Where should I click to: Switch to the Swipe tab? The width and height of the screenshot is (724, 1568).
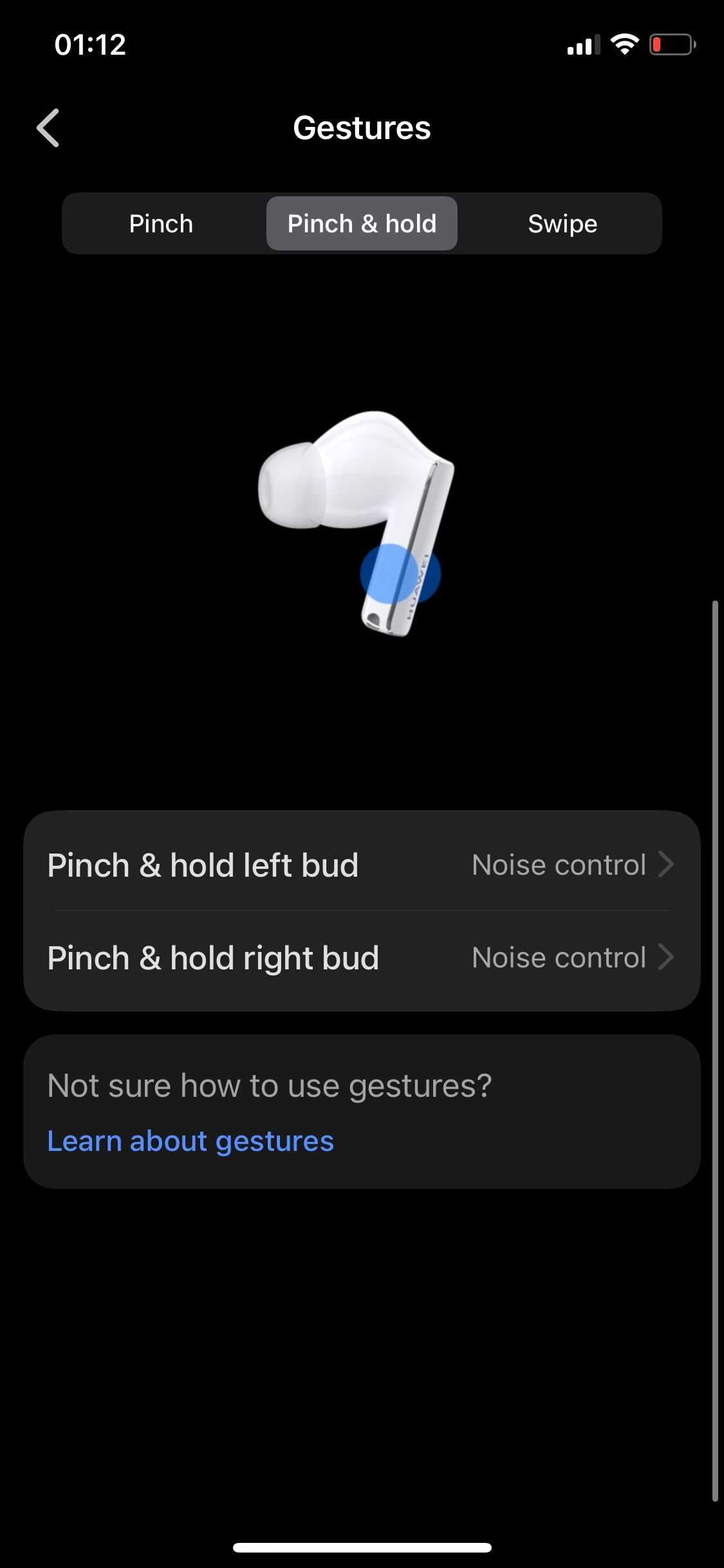[x=562, y=223]
